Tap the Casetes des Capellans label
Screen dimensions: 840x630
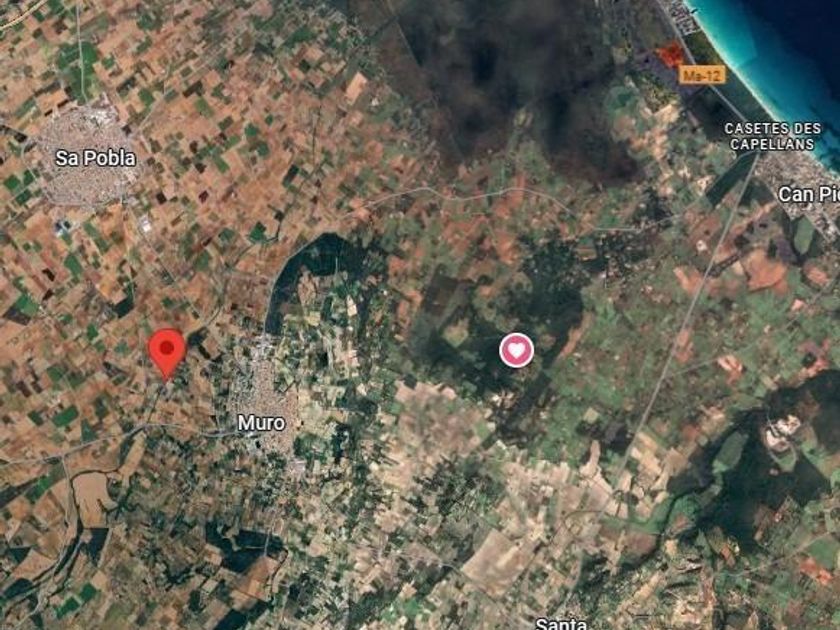tap(772, 136)
